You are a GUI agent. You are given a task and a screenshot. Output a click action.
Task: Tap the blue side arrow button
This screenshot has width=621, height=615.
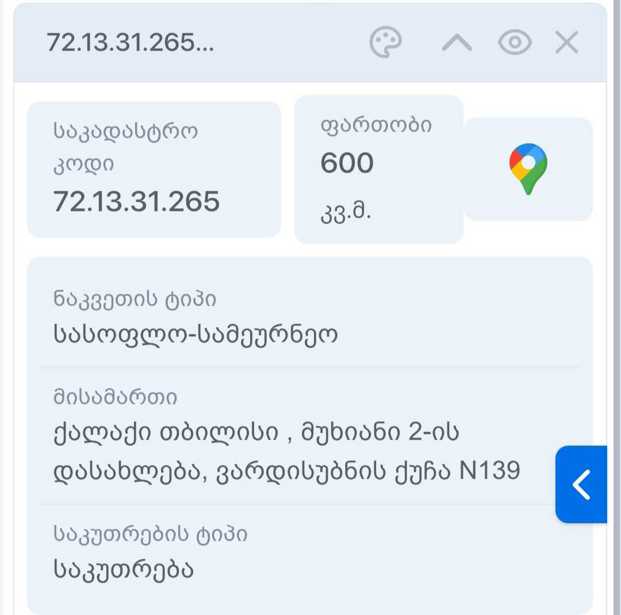(x=581, y=484)
